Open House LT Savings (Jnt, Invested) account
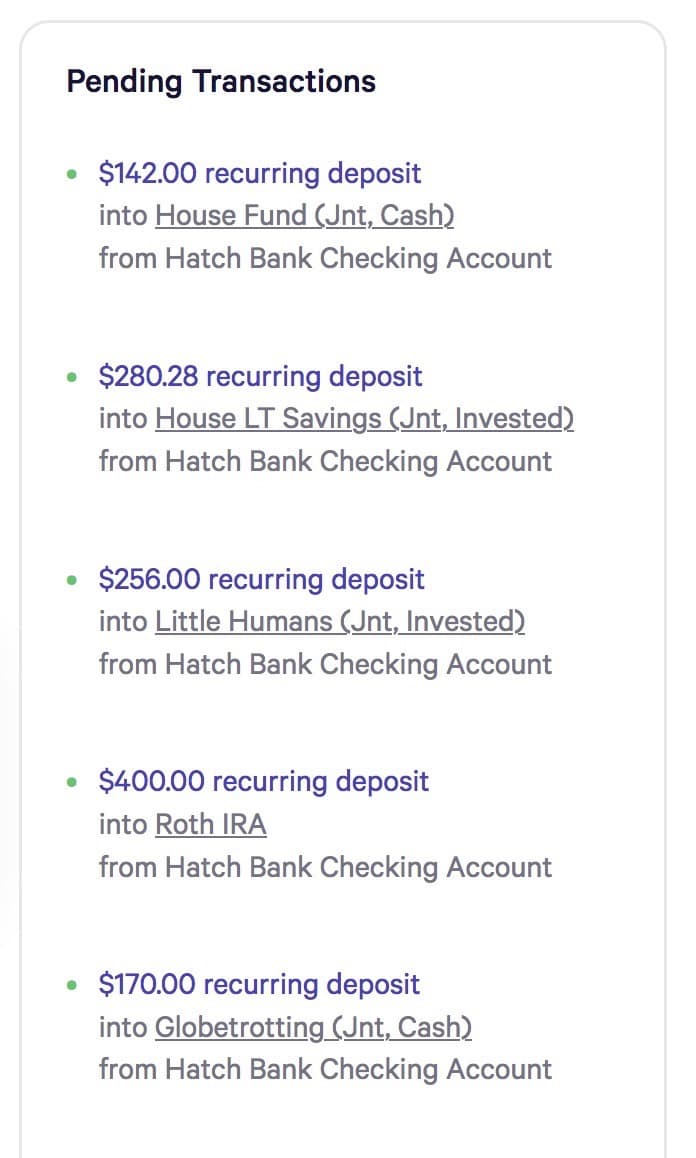This screenshot has height=1158, width=696. (364, 419)
